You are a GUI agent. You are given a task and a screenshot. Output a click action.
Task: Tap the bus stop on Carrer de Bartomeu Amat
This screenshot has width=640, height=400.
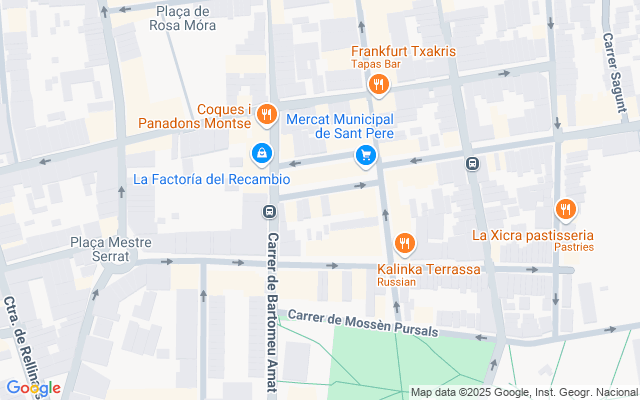[x=269, y=211]
